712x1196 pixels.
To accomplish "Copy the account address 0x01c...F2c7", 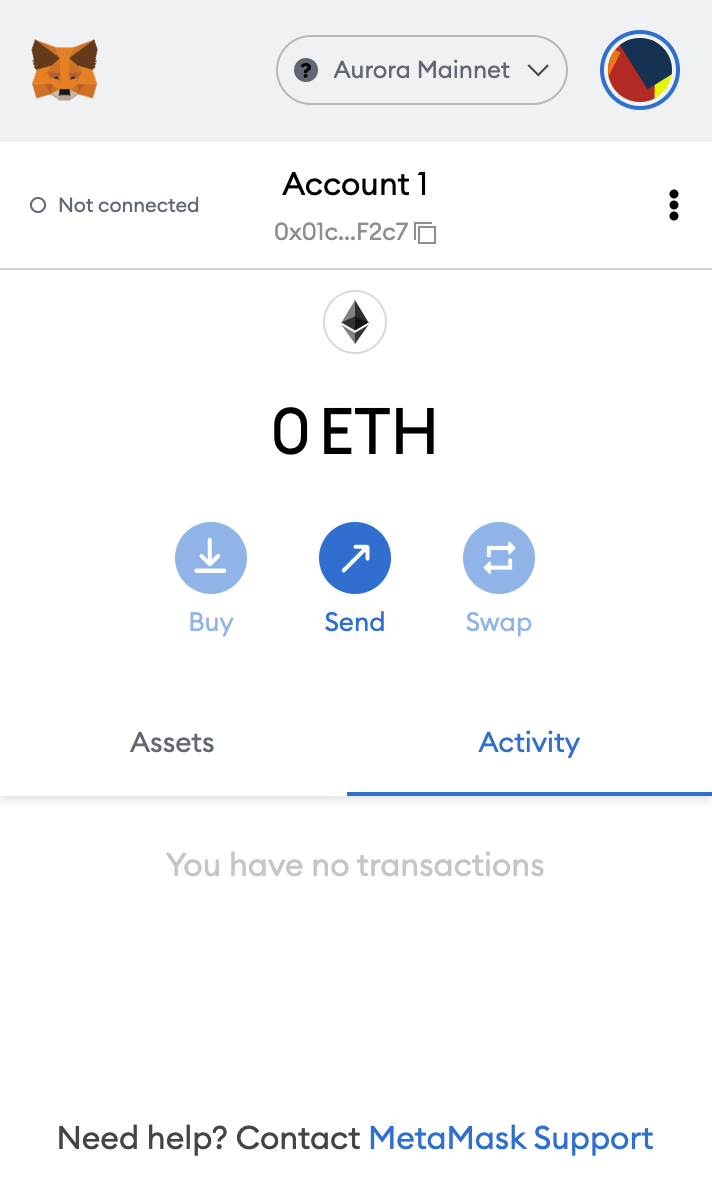I will pyautogui.click(x=356, y=233).
